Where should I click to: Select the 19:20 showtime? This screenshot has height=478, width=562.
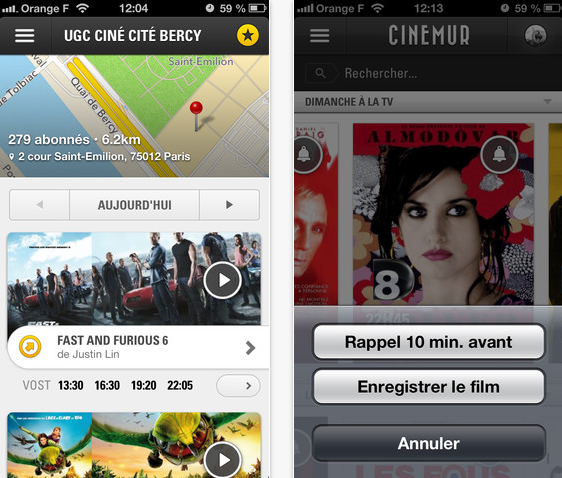pos(144,386)
